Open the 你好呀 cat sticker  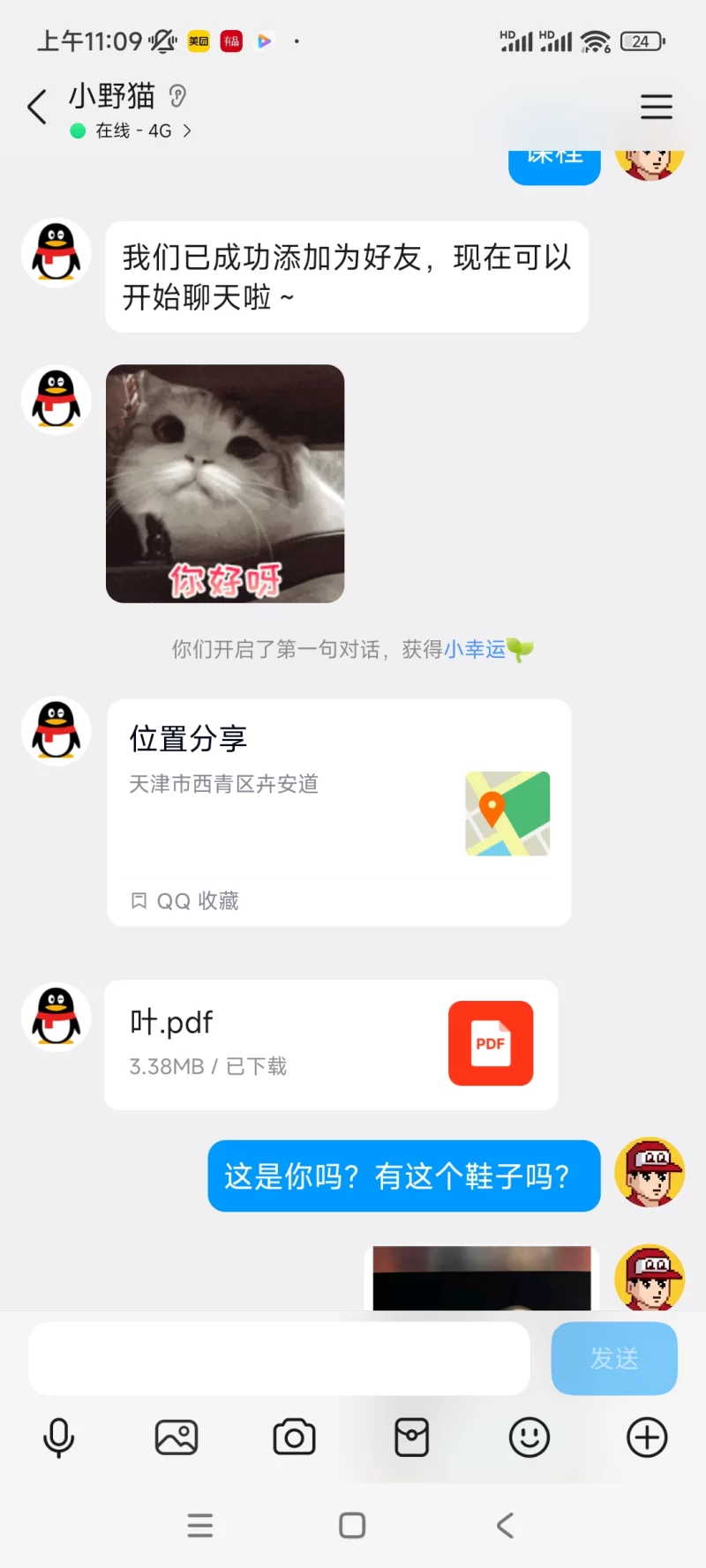tap(225, 483)
